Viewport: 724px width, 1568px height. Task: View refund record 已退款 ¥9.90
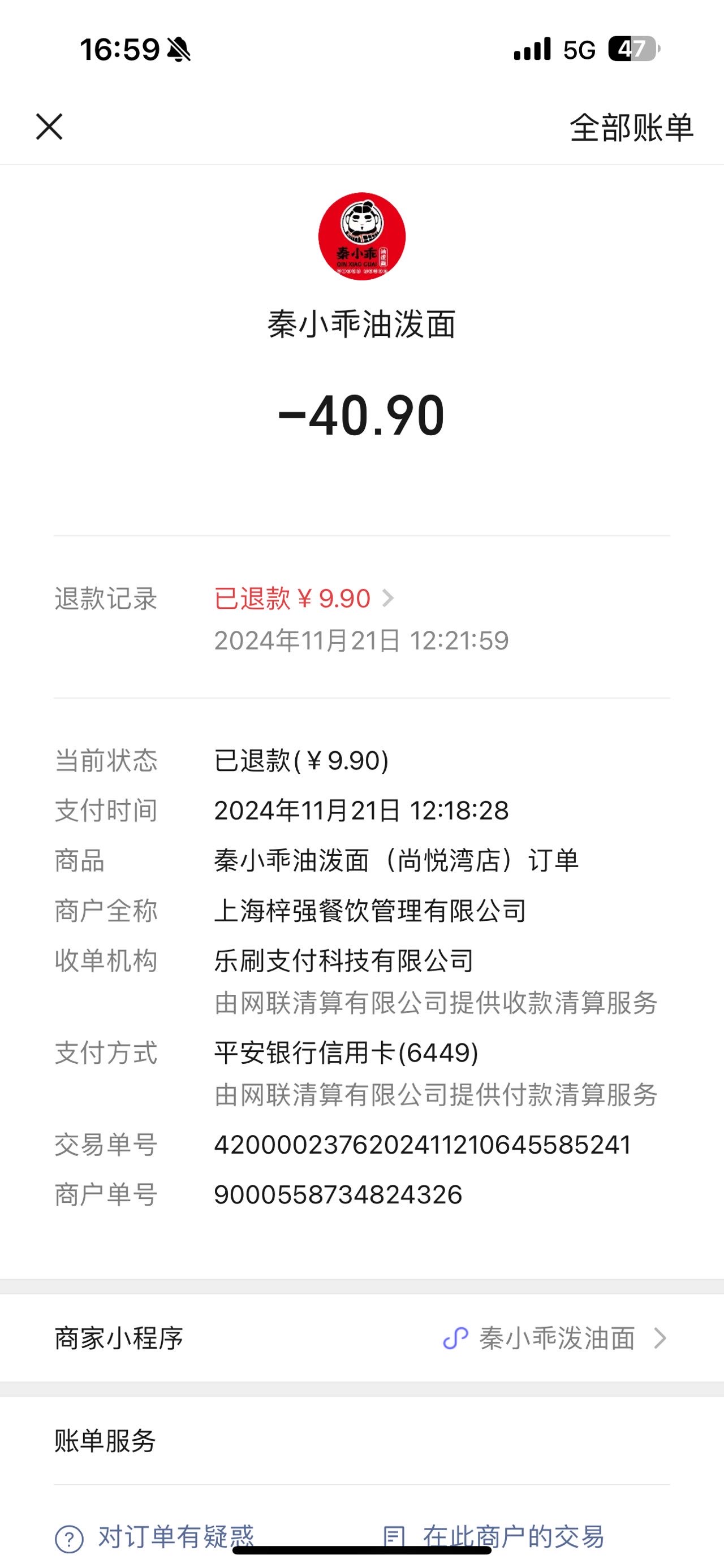tap(304, 599)
